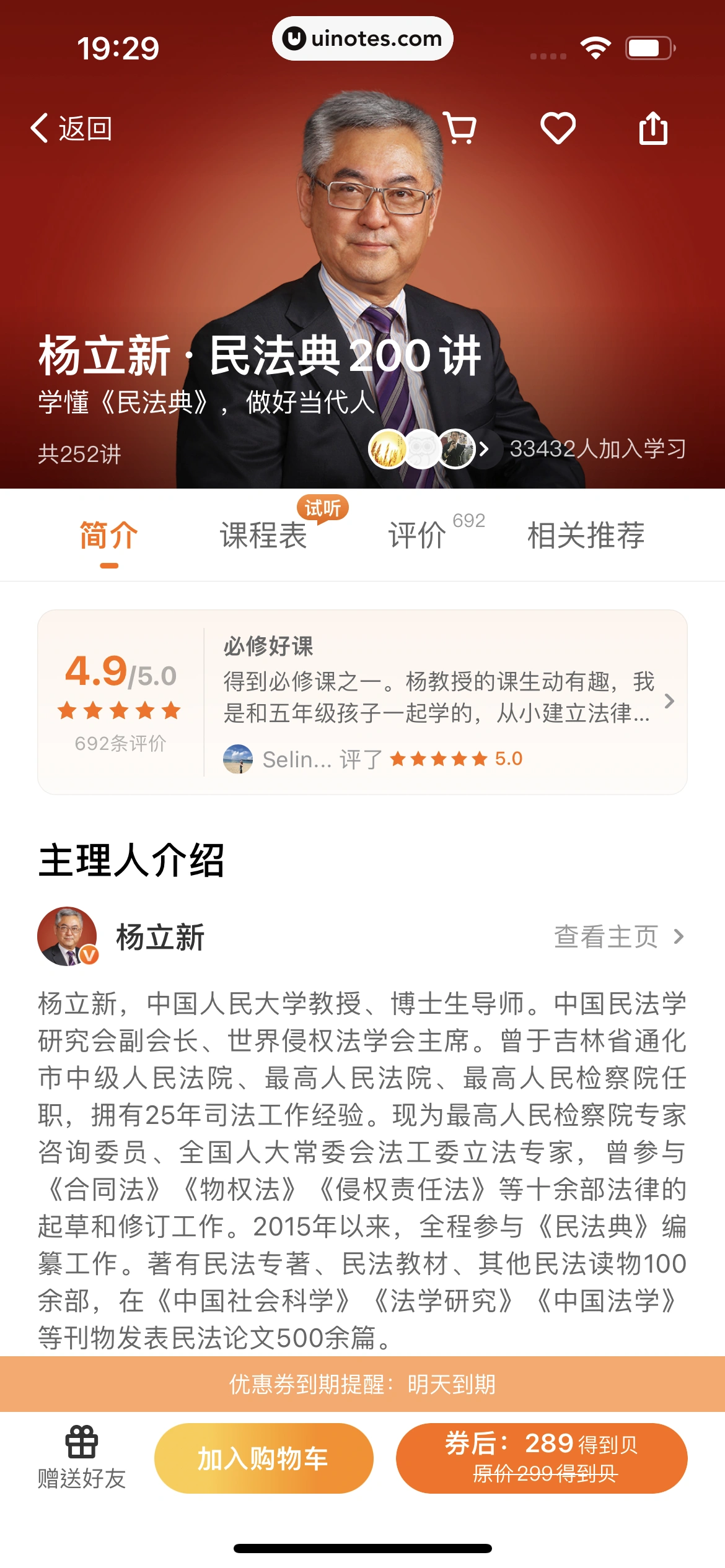
Task: Switch to the 评价 tab
Action: pyautogui.click(x=418, y=536)
